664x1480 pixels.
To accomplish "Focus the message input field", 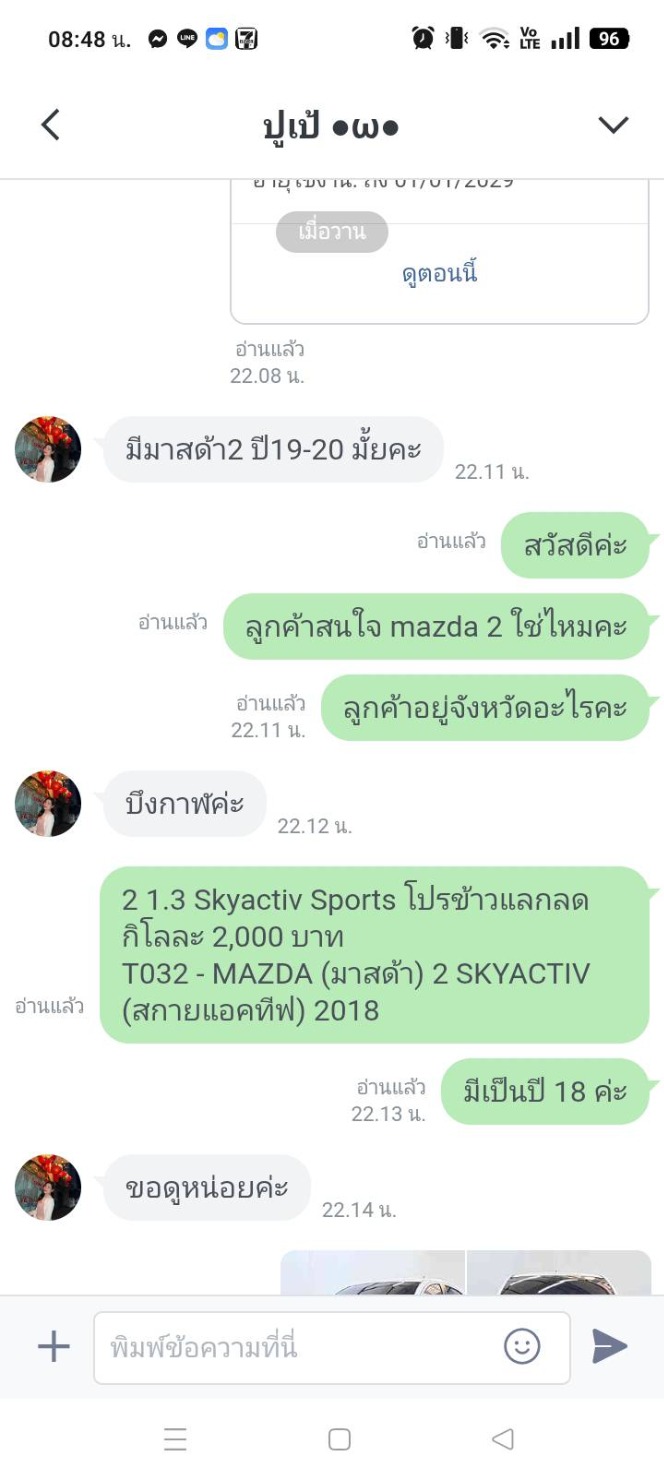I will click(x=300, y=1347).
